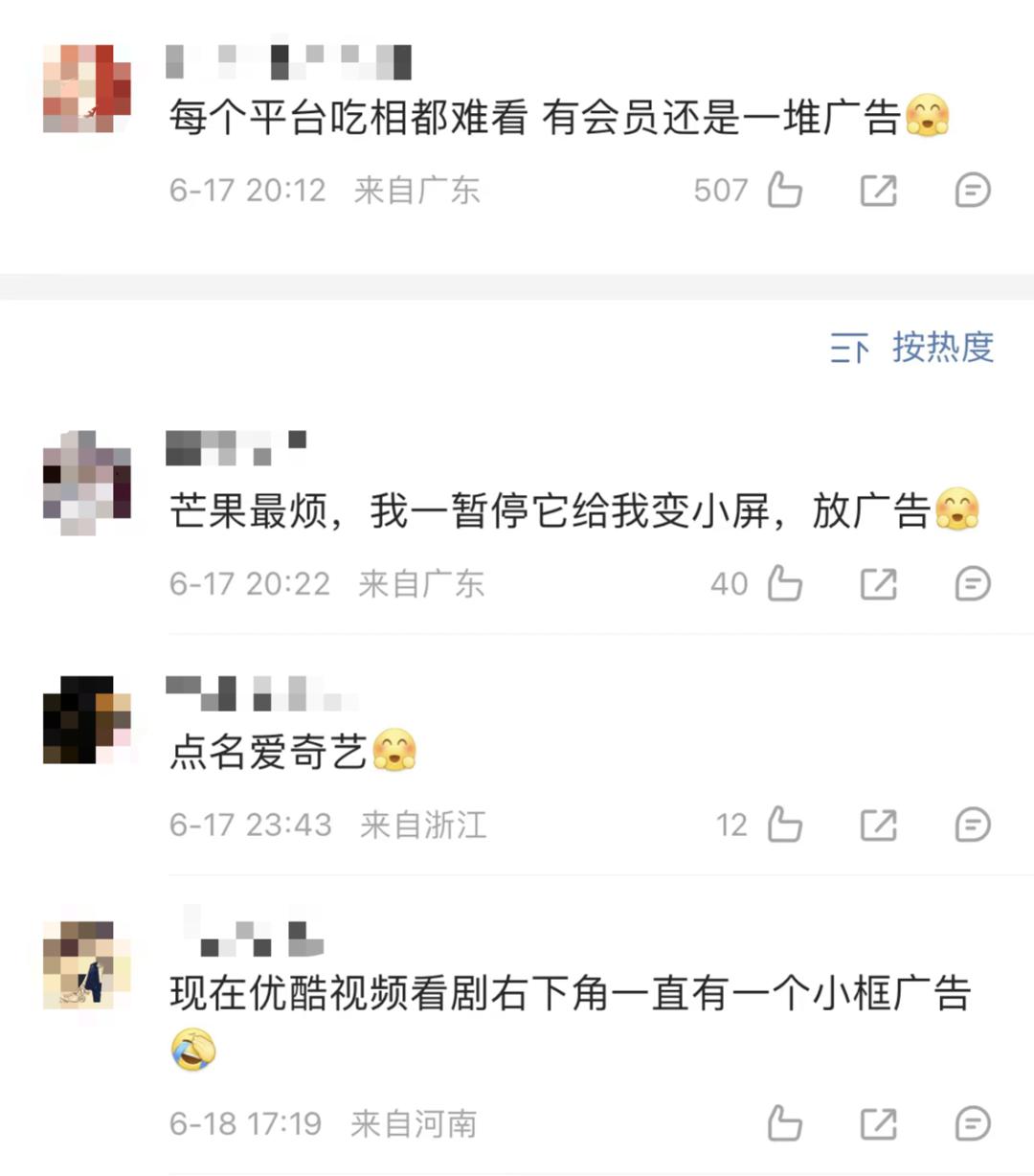Share the 优酷视频 comment from 河南

tap(878, 1122)
